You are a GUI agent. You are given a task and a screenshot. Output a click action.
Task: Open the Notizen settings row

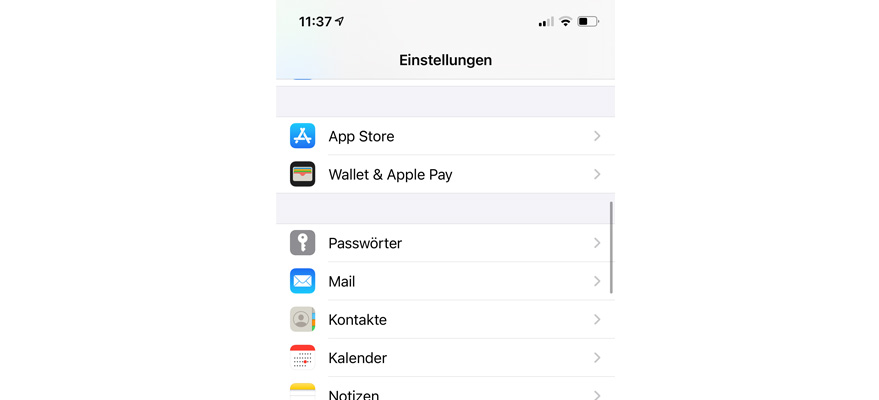point(445,393)
